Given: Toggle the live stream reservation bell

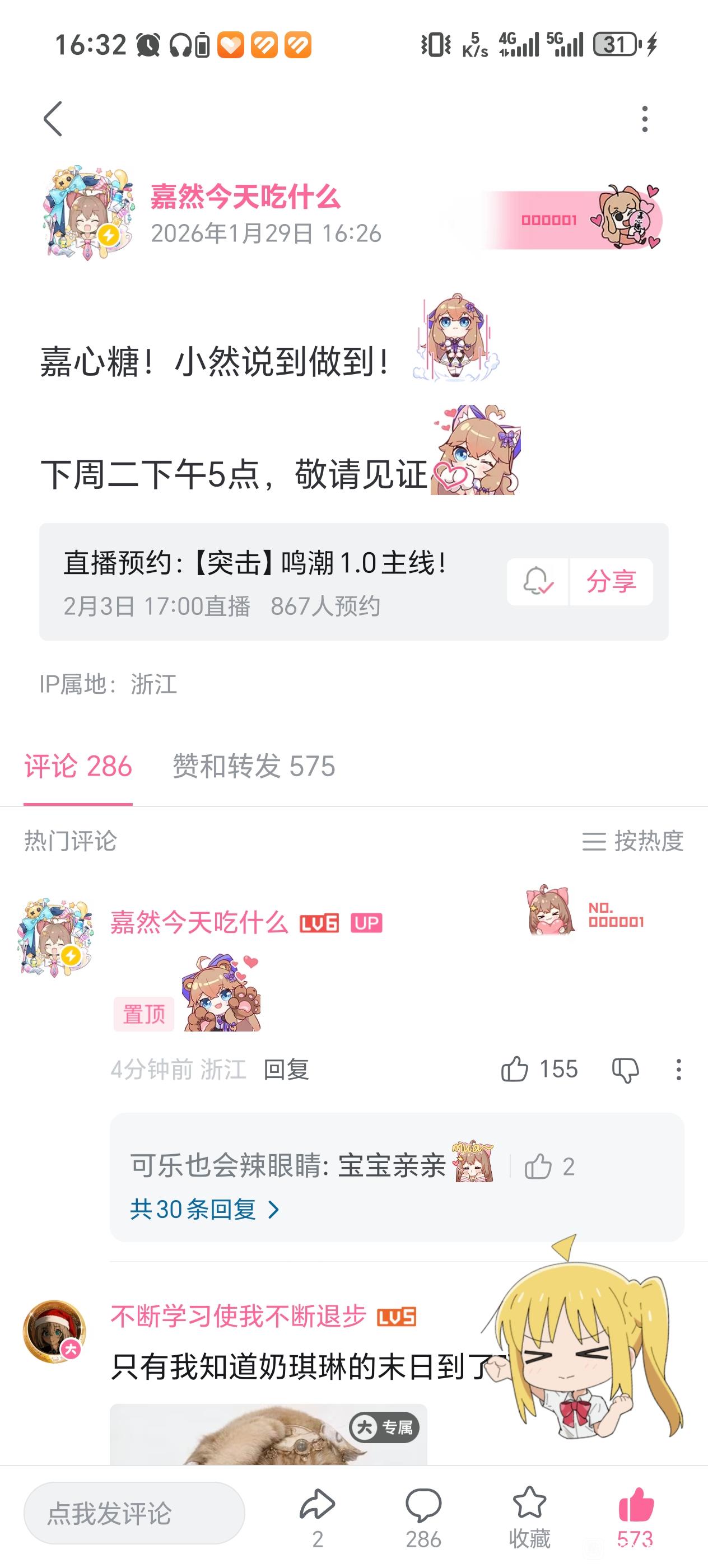Looking at the screenshot, I should click(x=538, y=581).
